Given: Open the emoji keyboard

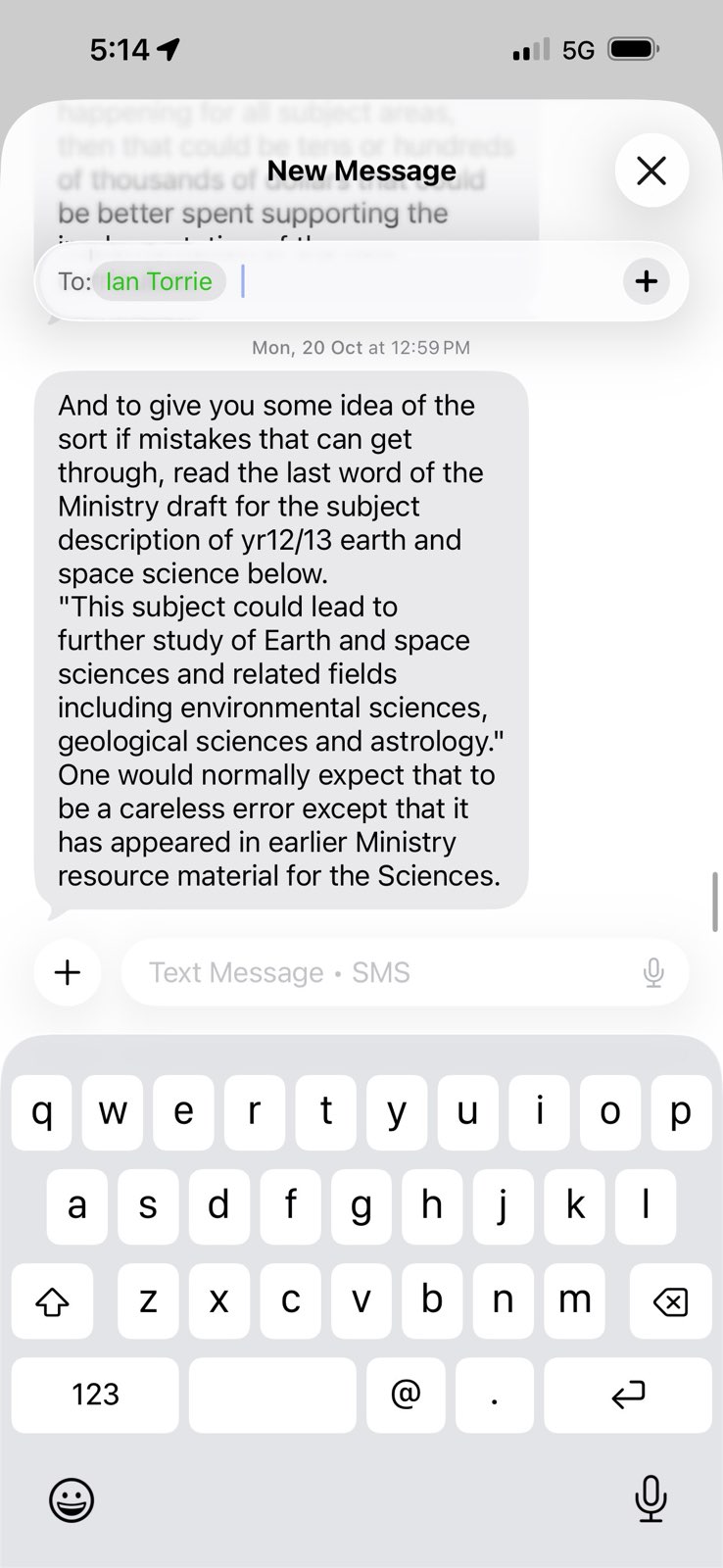Looking at the screenshot, I should [x=72, y=1499].
